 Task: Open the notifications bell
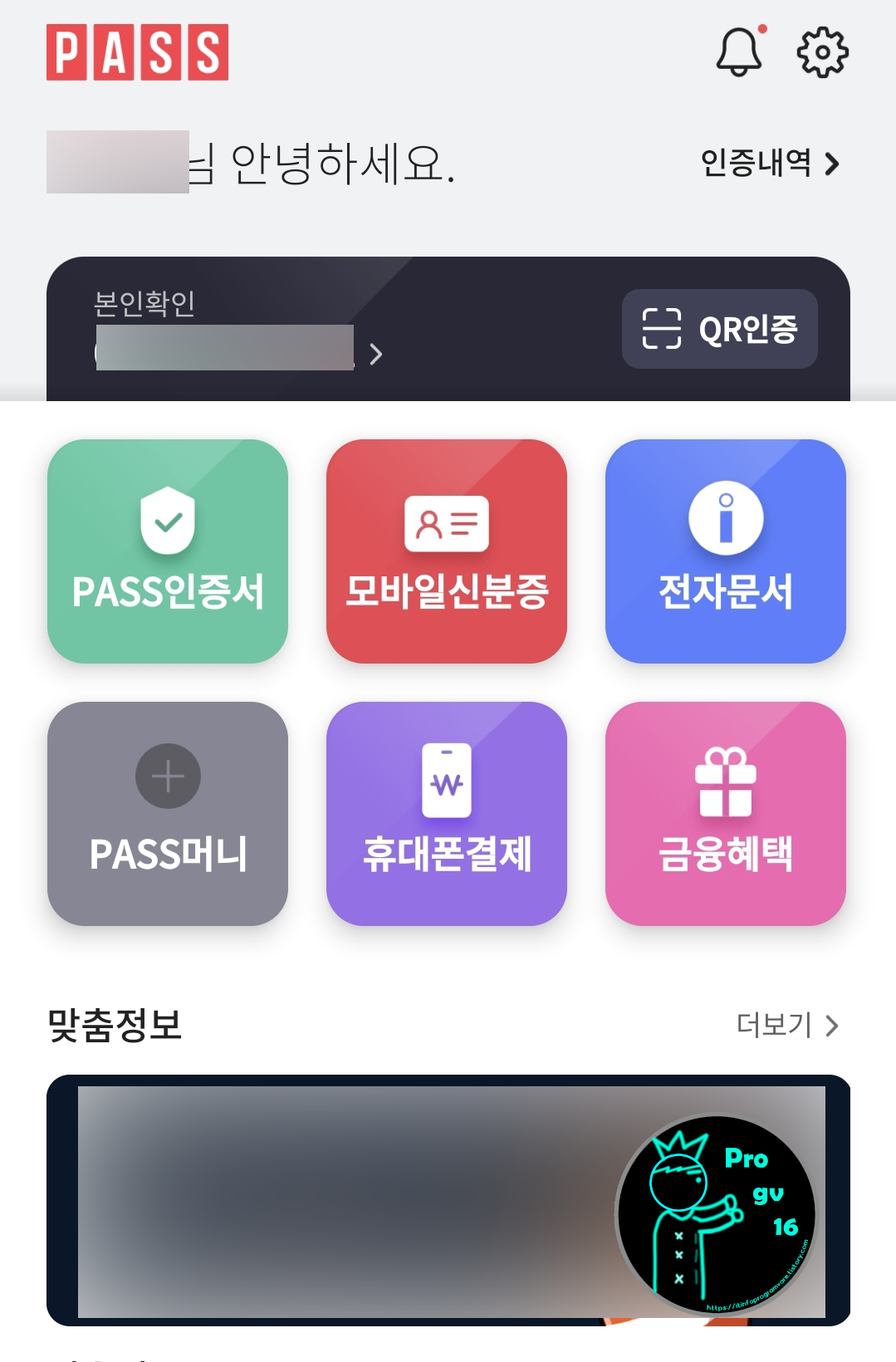click(739, 52)
